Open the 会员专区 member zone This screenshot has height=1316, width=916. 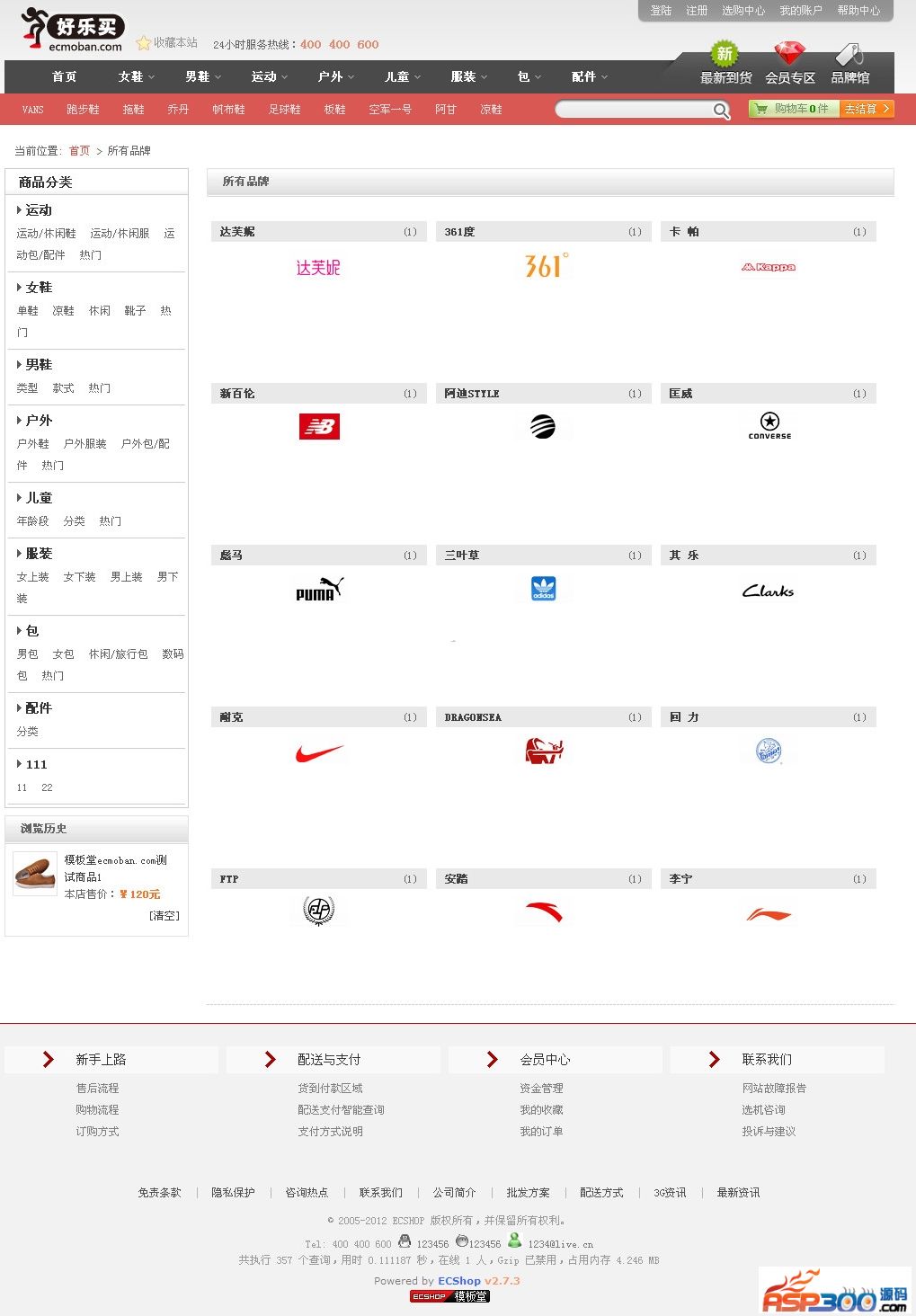789,66
